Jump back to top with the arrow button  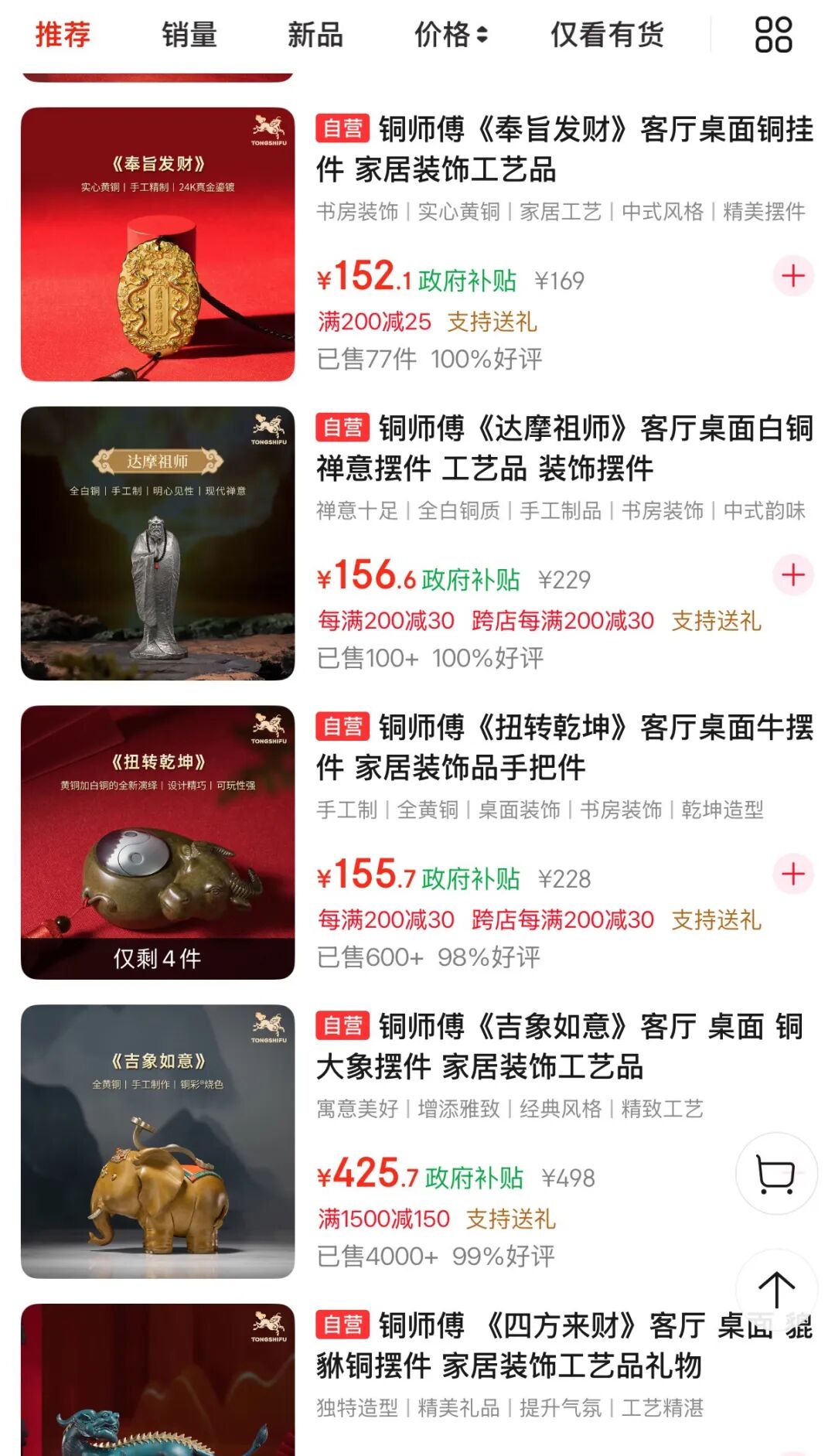[x=776, y=1290]
